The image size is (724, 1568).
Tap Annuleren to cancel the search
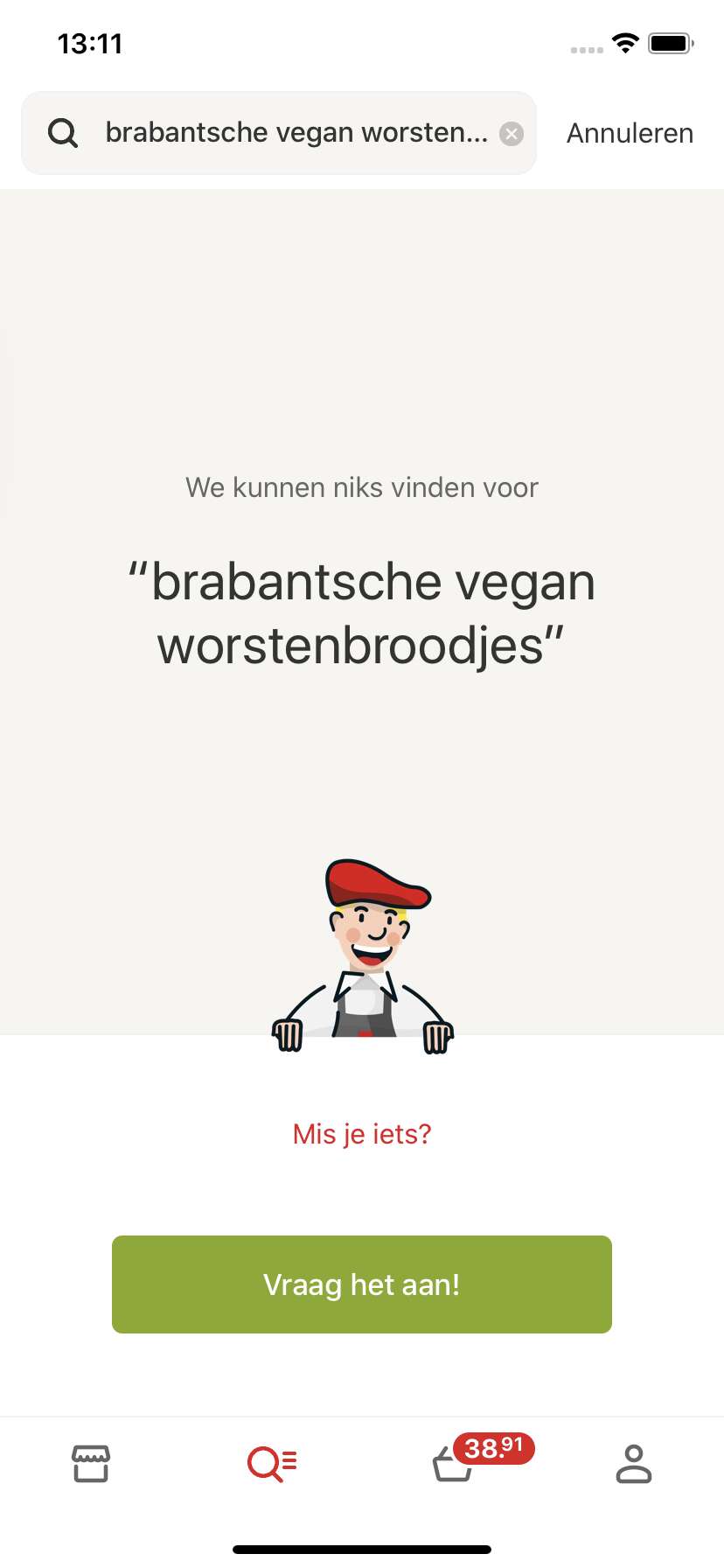pyautogui.click(x=630, y=133)
